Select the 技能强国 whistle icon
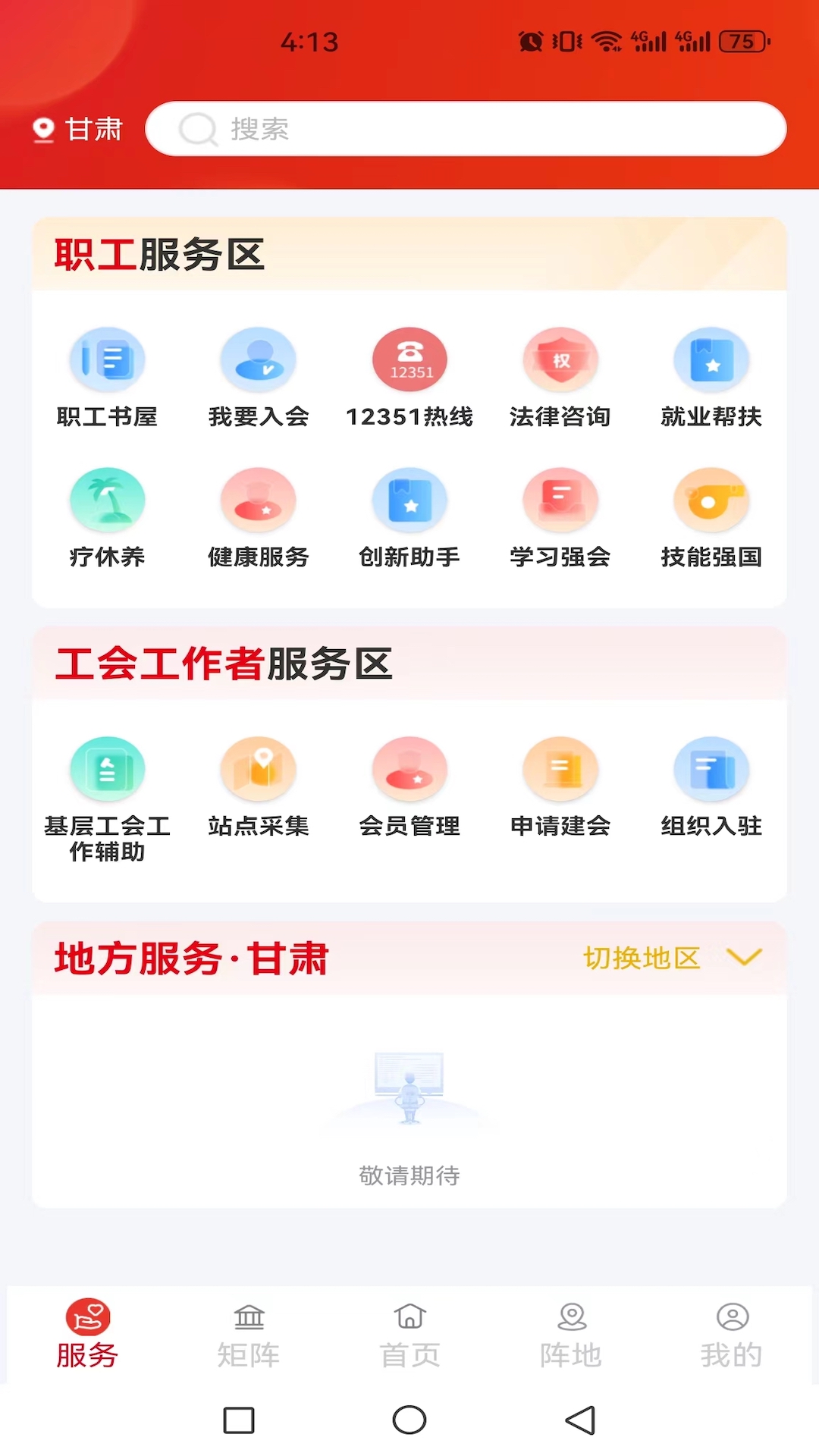The image size is (819, 1456). (x=711, y=499)
